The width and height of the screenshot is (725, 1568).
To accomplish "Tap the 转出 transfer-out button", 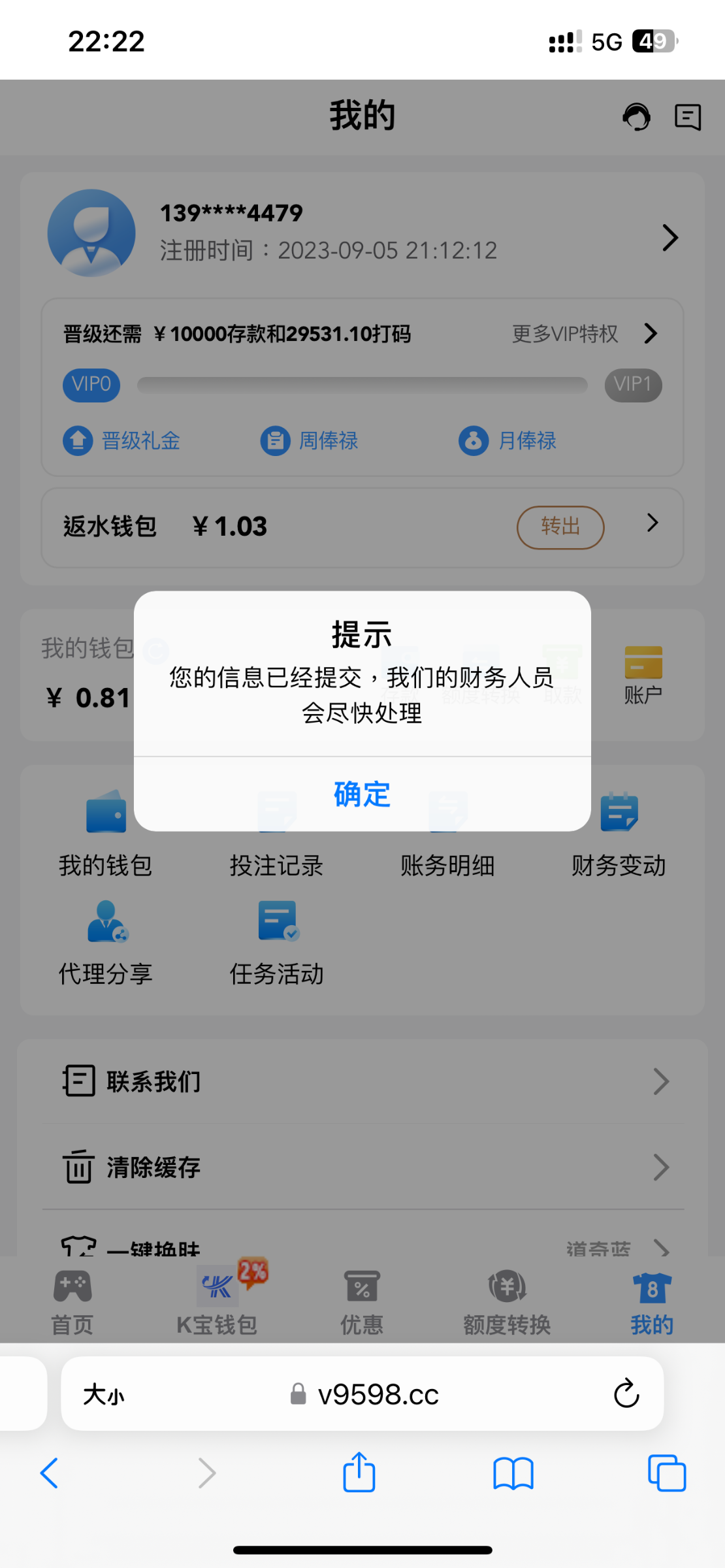I will click(560, 527).
